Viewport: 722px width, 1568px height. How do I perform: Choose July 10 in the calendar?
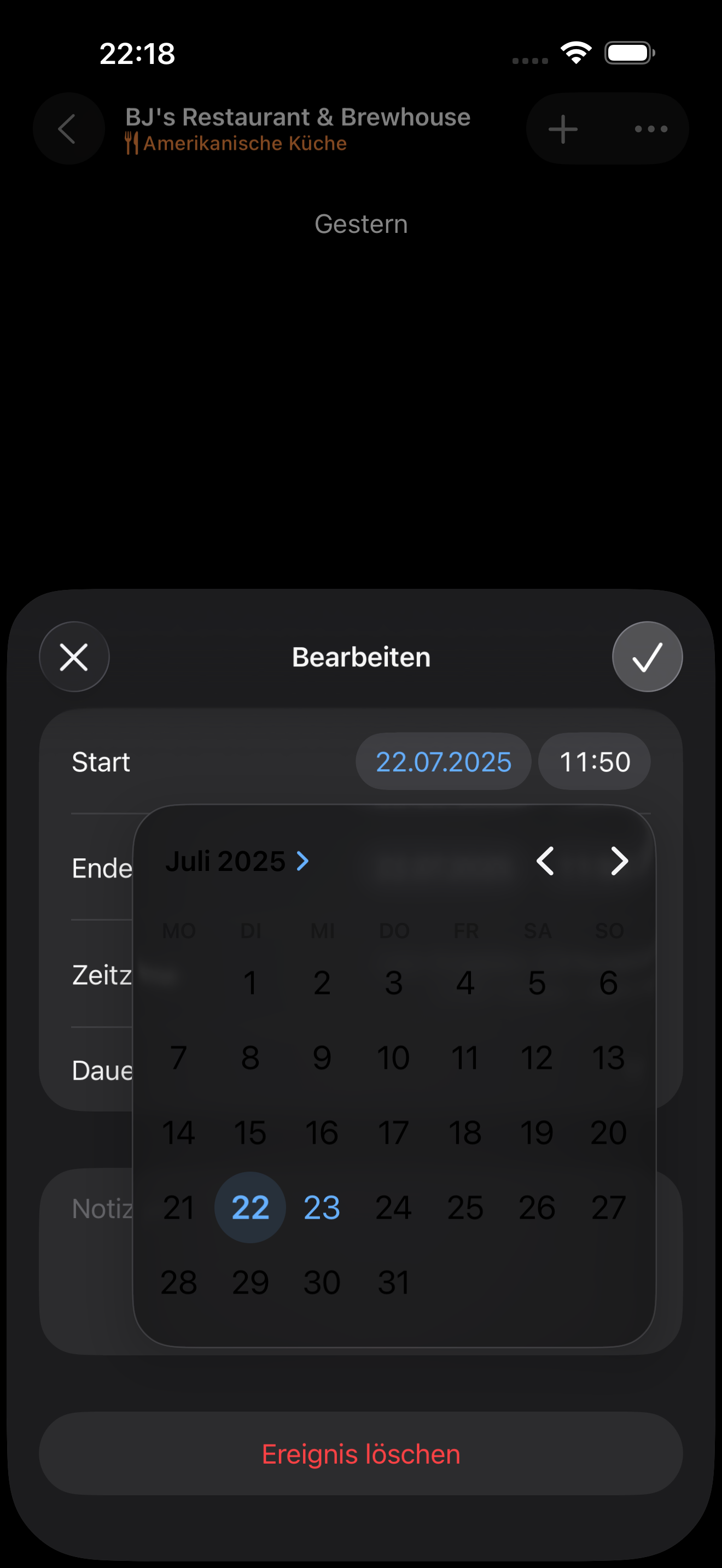pos(393,1058)
